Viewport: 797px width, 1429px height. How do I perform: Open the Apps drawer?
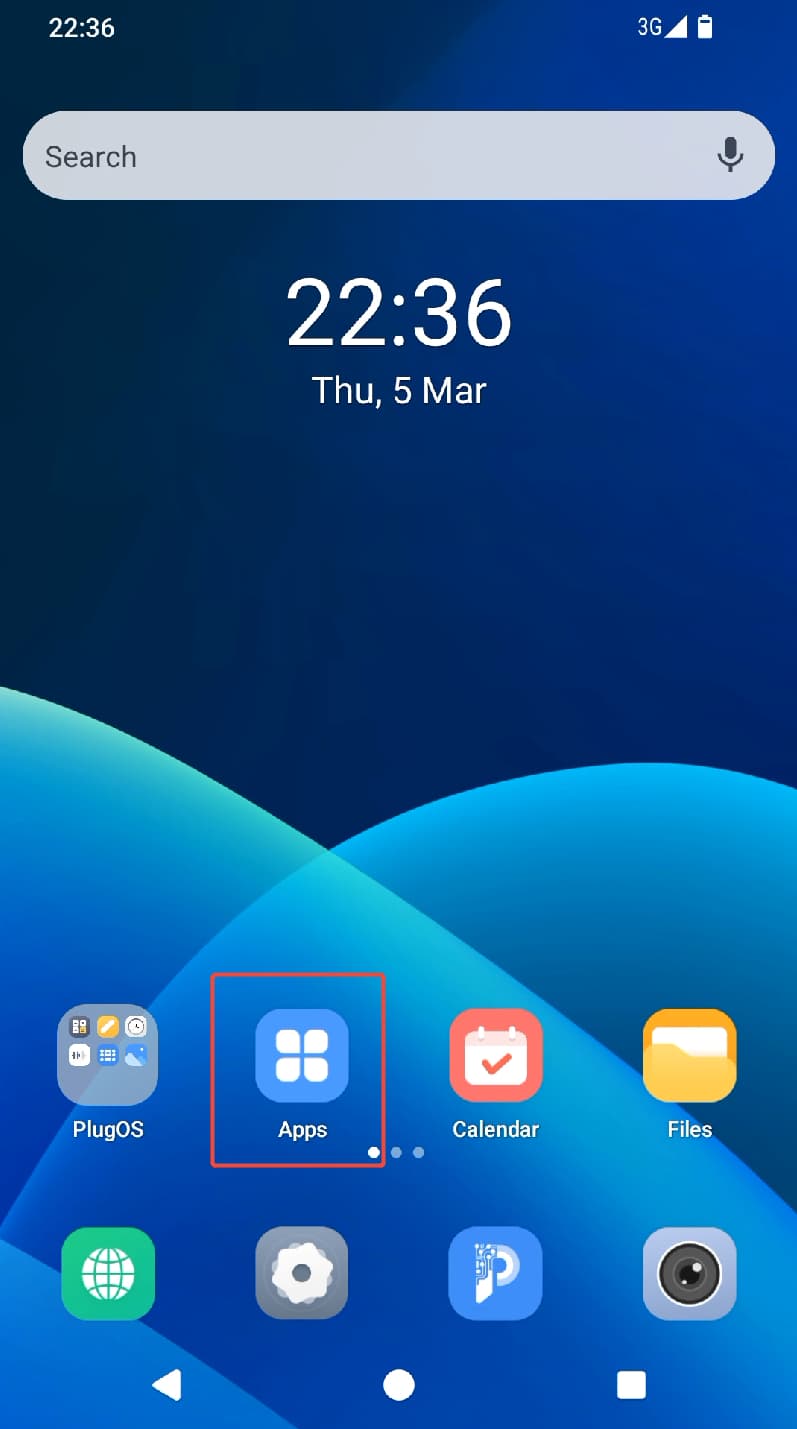301,1055
